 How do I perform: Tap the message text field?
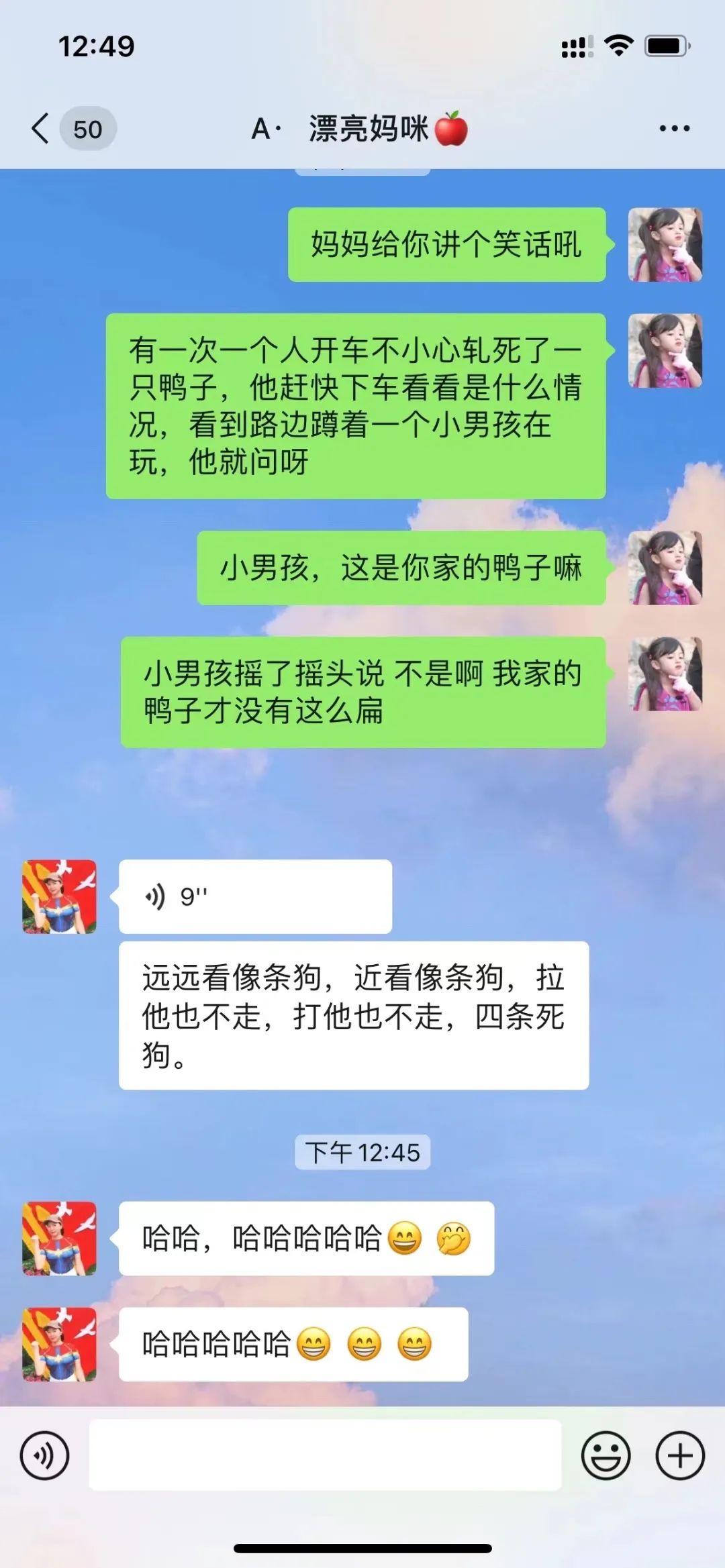325,1455
